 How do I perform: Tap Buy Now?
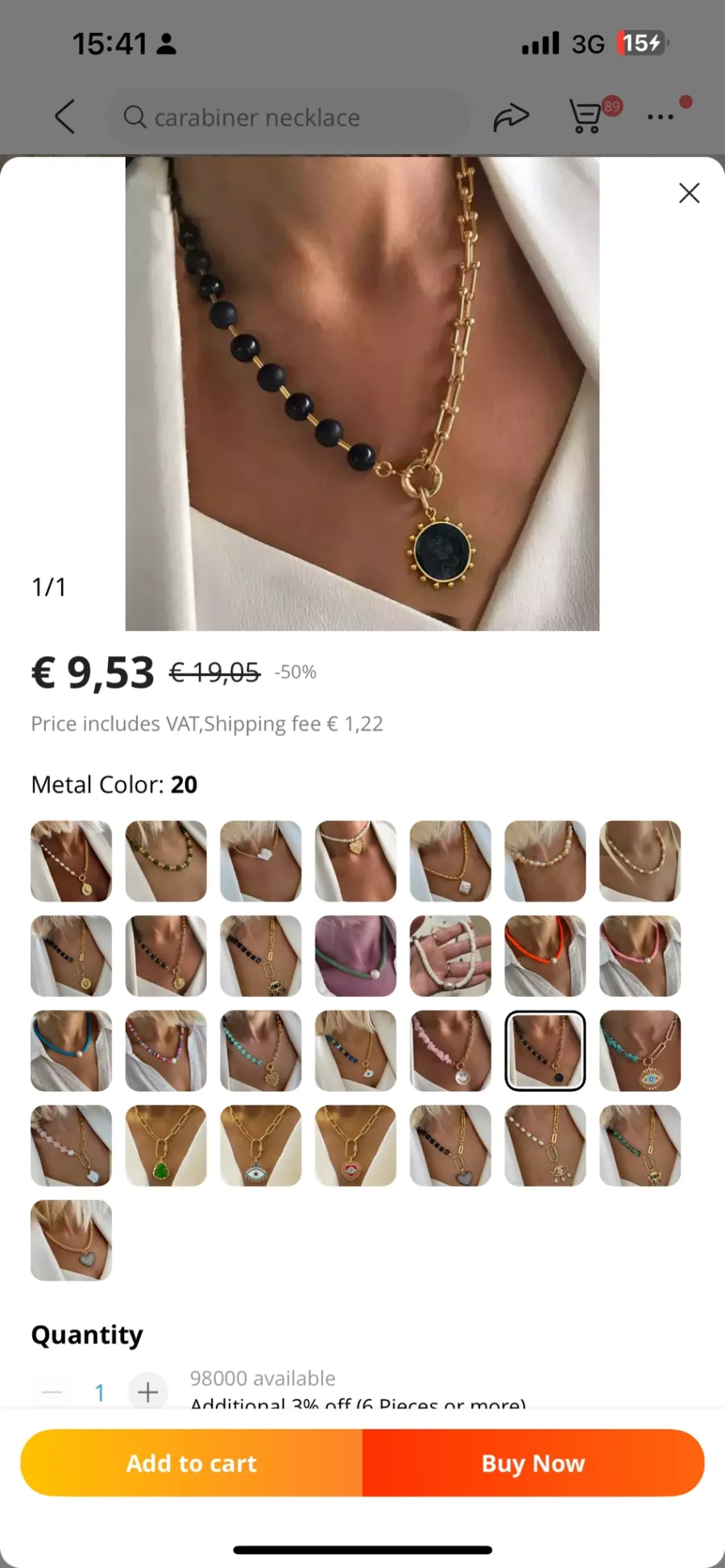pos(533,1463)
